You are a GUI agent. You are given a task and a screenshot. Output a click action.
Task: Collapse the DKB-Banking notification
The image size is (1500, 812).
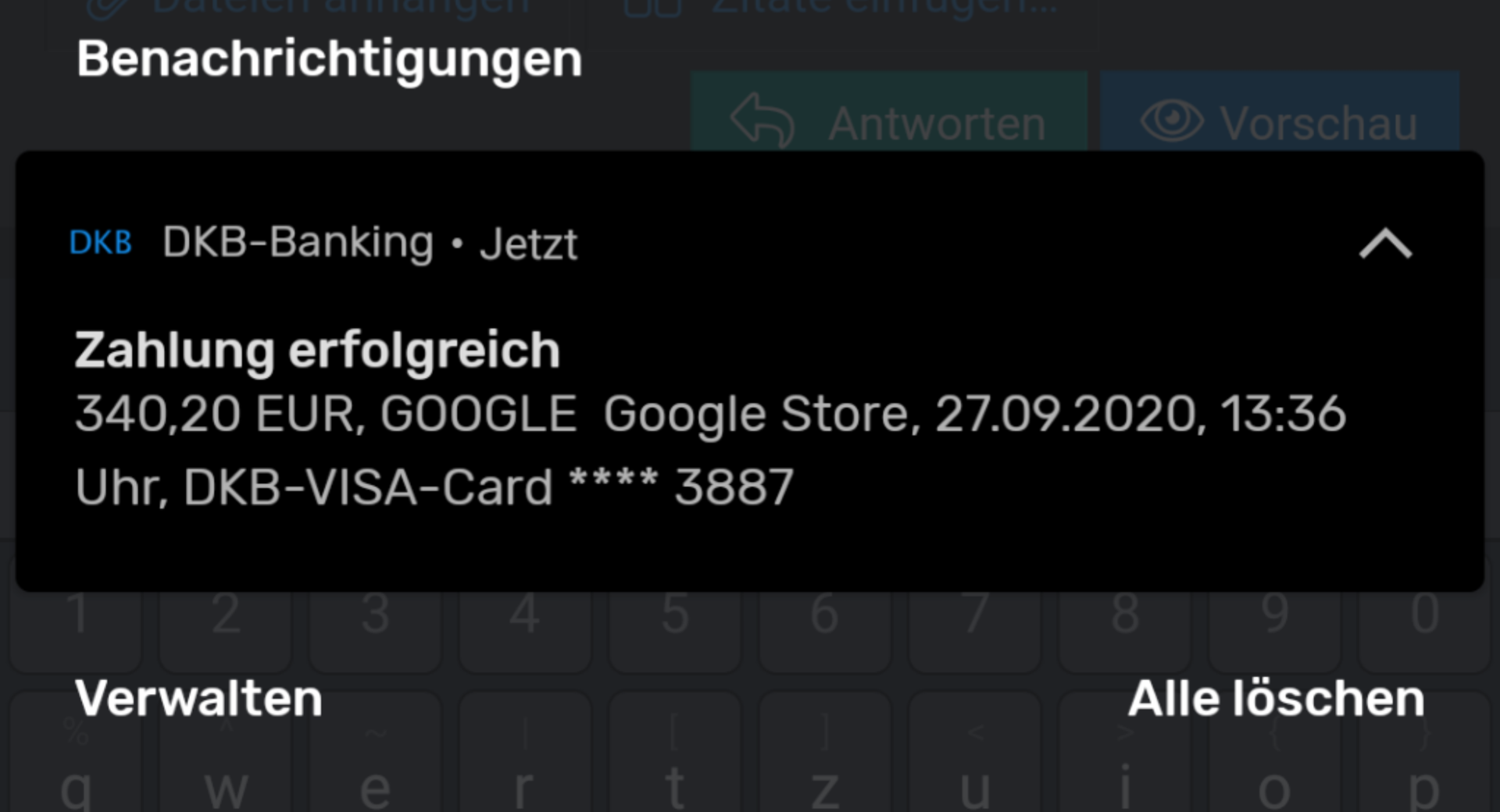[x=1385, y=244]
